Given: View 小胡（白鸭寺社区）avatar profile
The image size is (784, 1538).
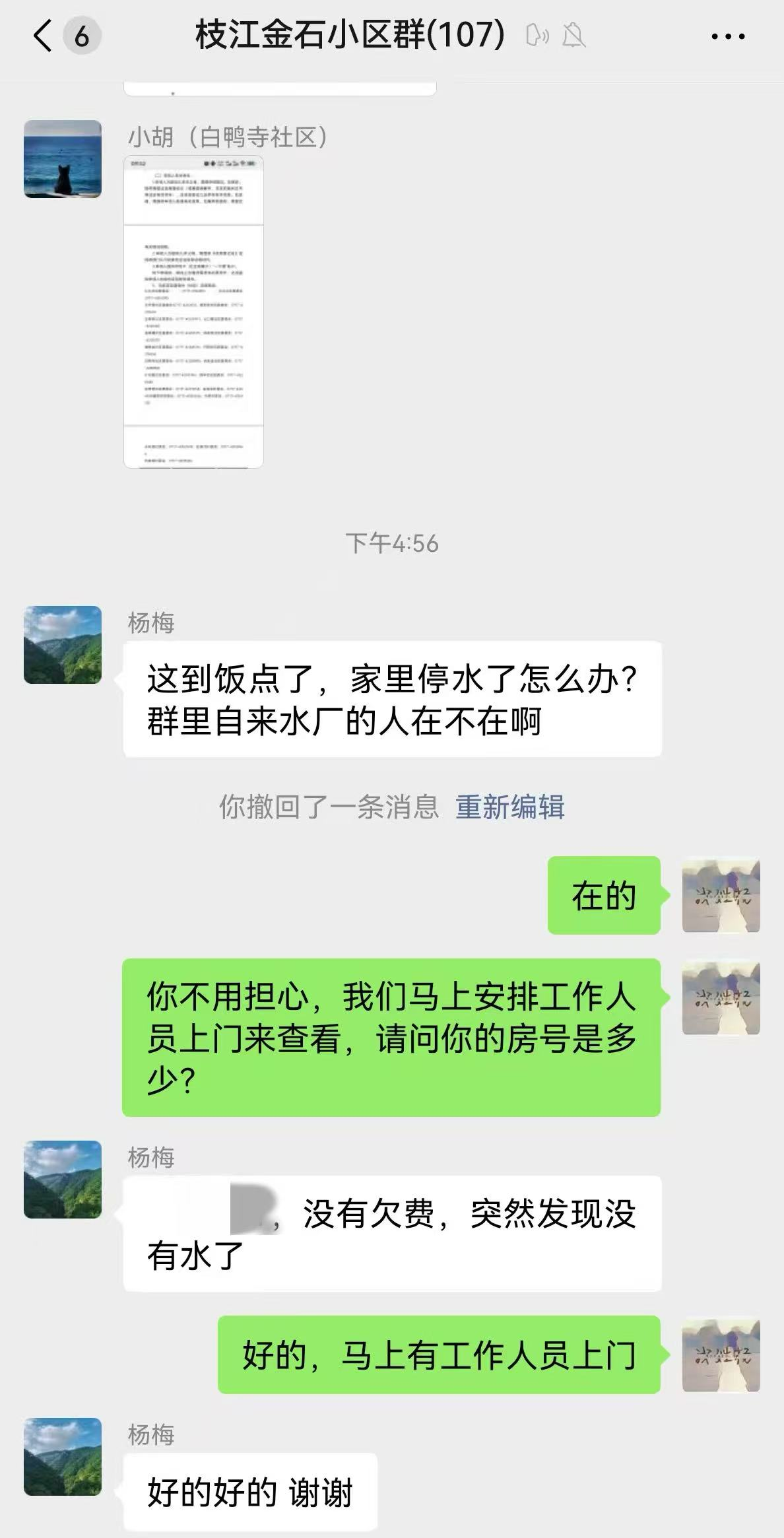Looking at the screenshot, I should point(63,159).
